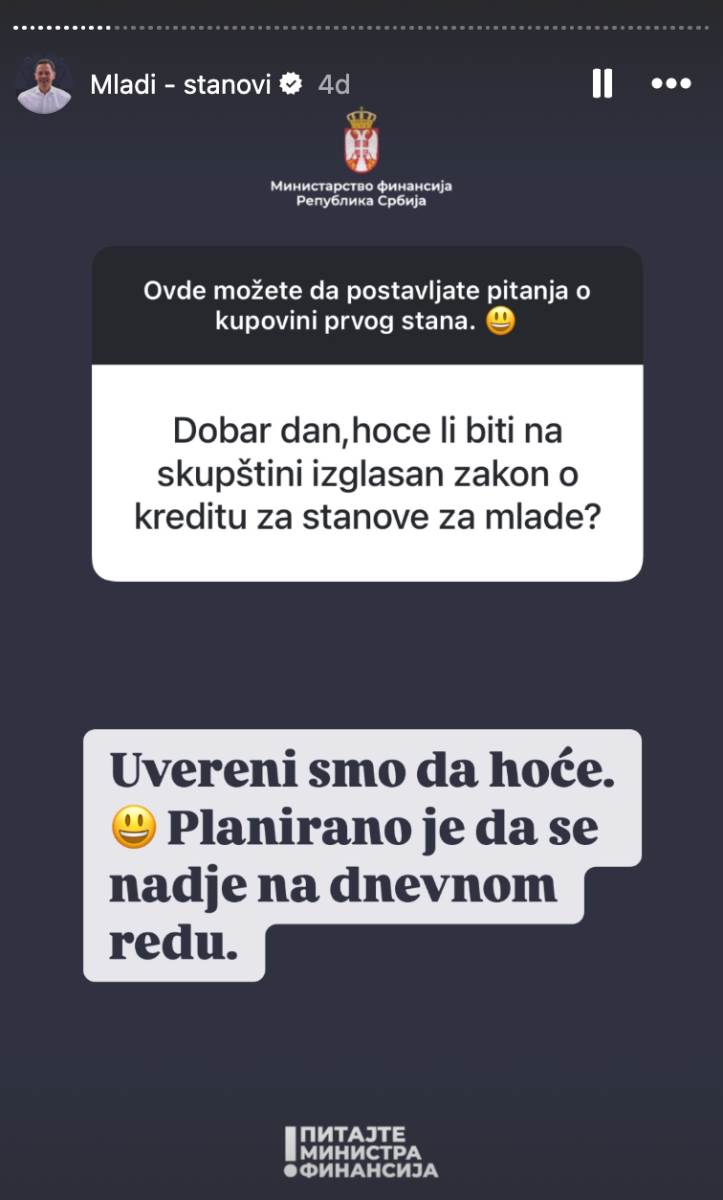Open the profile picture of Mladi – stanovi
The height and width of the screenshot is (1200, 723).
(x=44, y=84)
